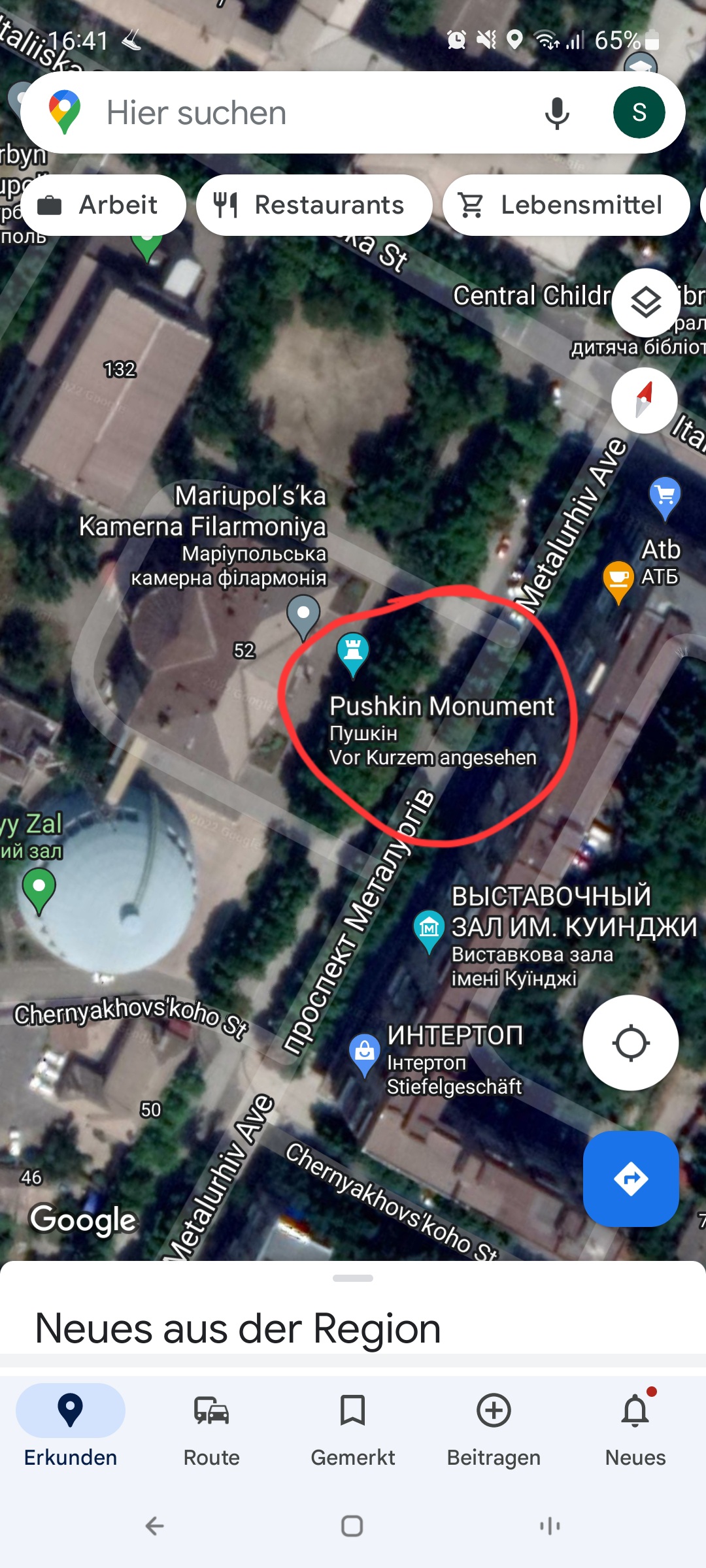Open the Gemerkt saved places tab

[x=352, y=1429]
